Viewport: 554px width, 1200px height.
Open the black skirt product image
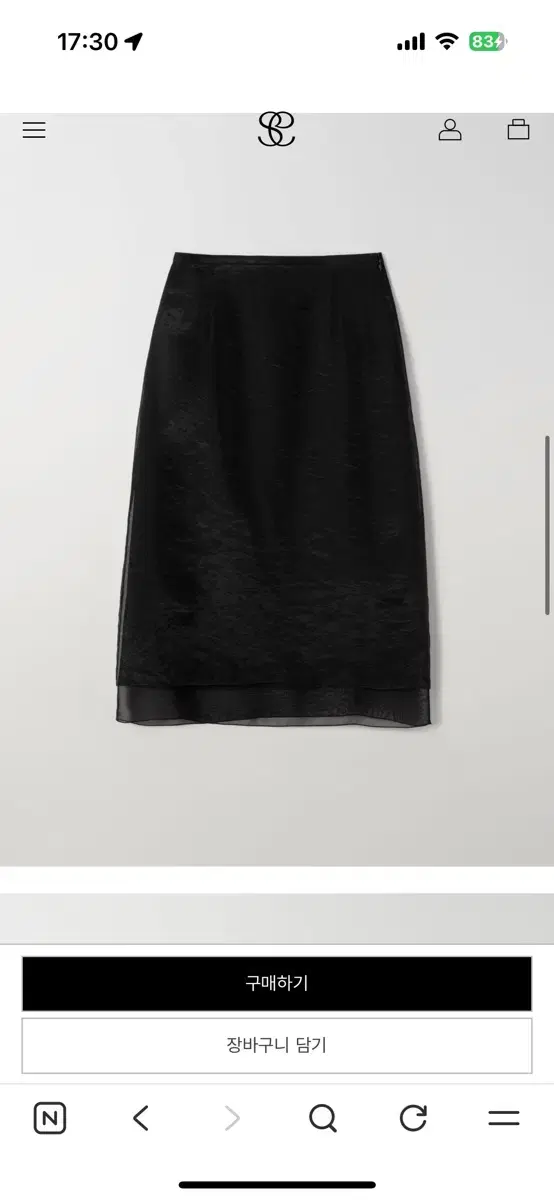[x=277, y=490]
